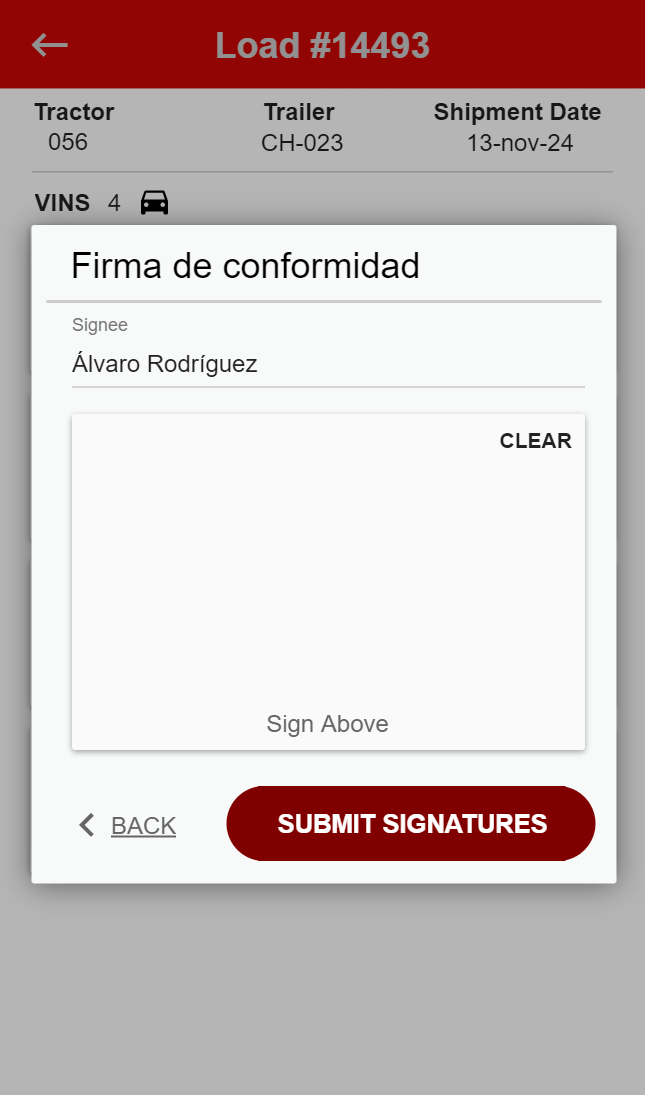Submit the signatures
Image resolution: width=645 pixels, height=1095 pixels.
(411, 823)
